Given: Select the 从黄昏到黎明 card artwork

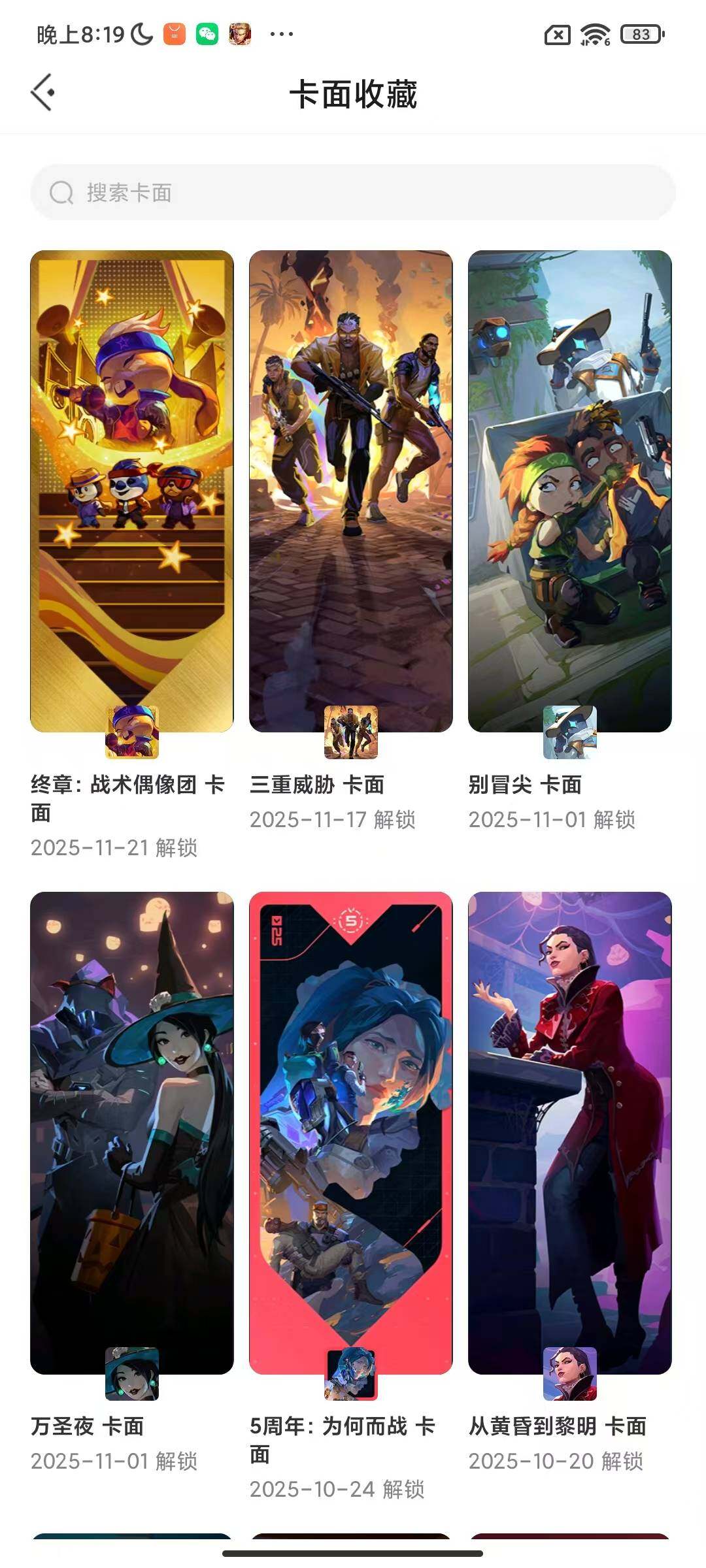Looking at the screenshot, I should [x=571, y=1143].
